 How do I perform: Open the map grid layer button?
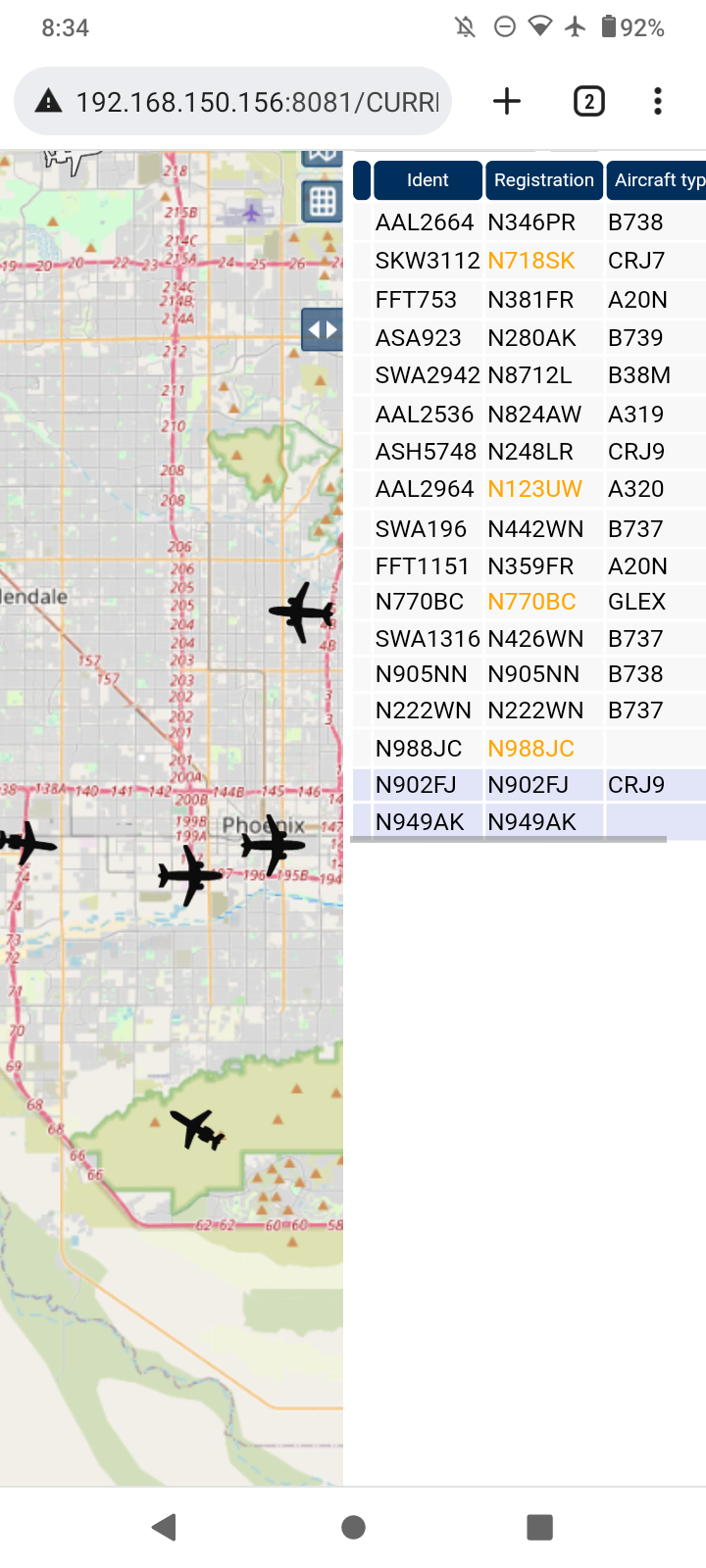tap(322, 202)
